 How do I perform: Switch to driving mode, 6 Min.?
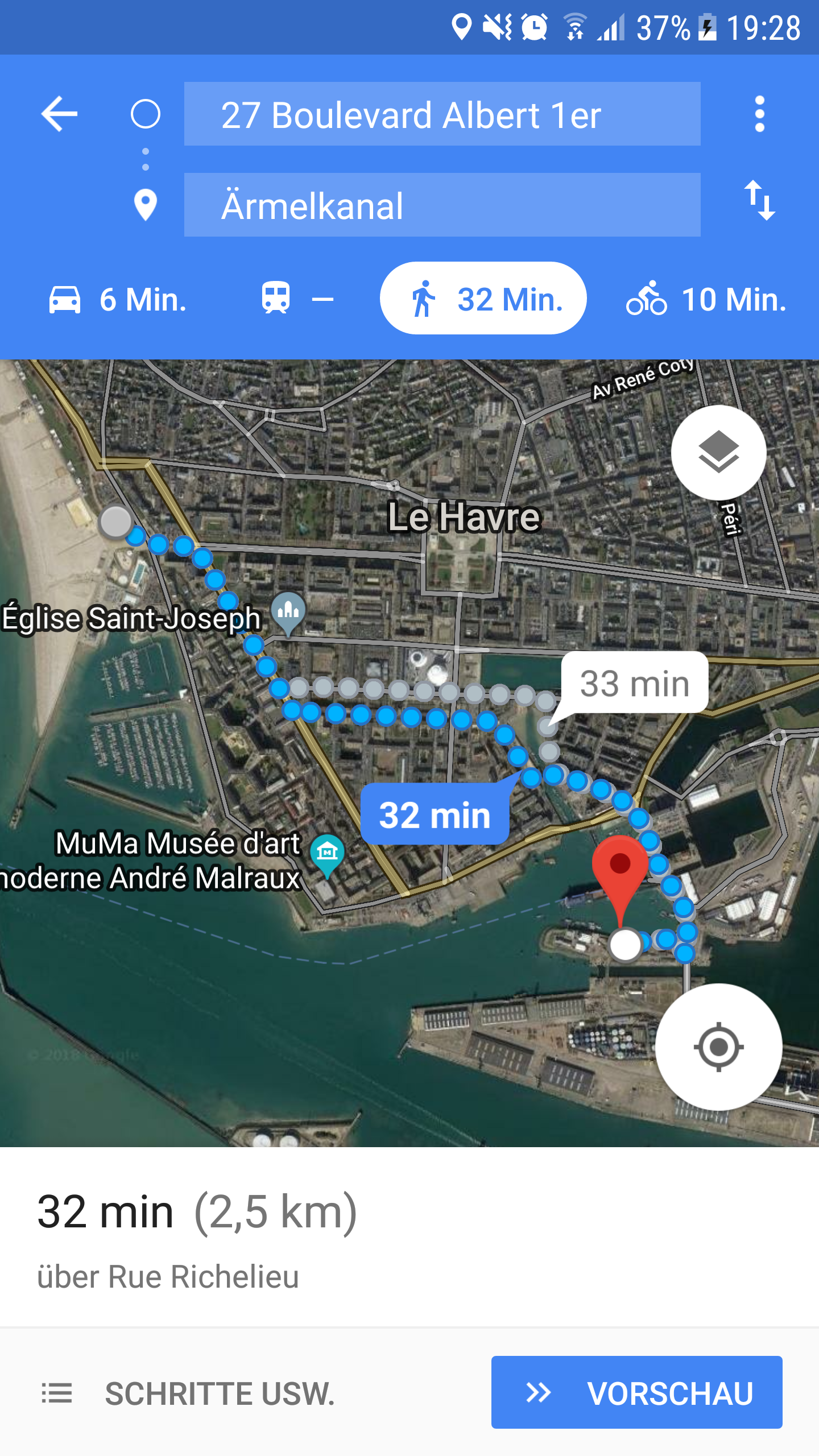click(x=118, y=299)
